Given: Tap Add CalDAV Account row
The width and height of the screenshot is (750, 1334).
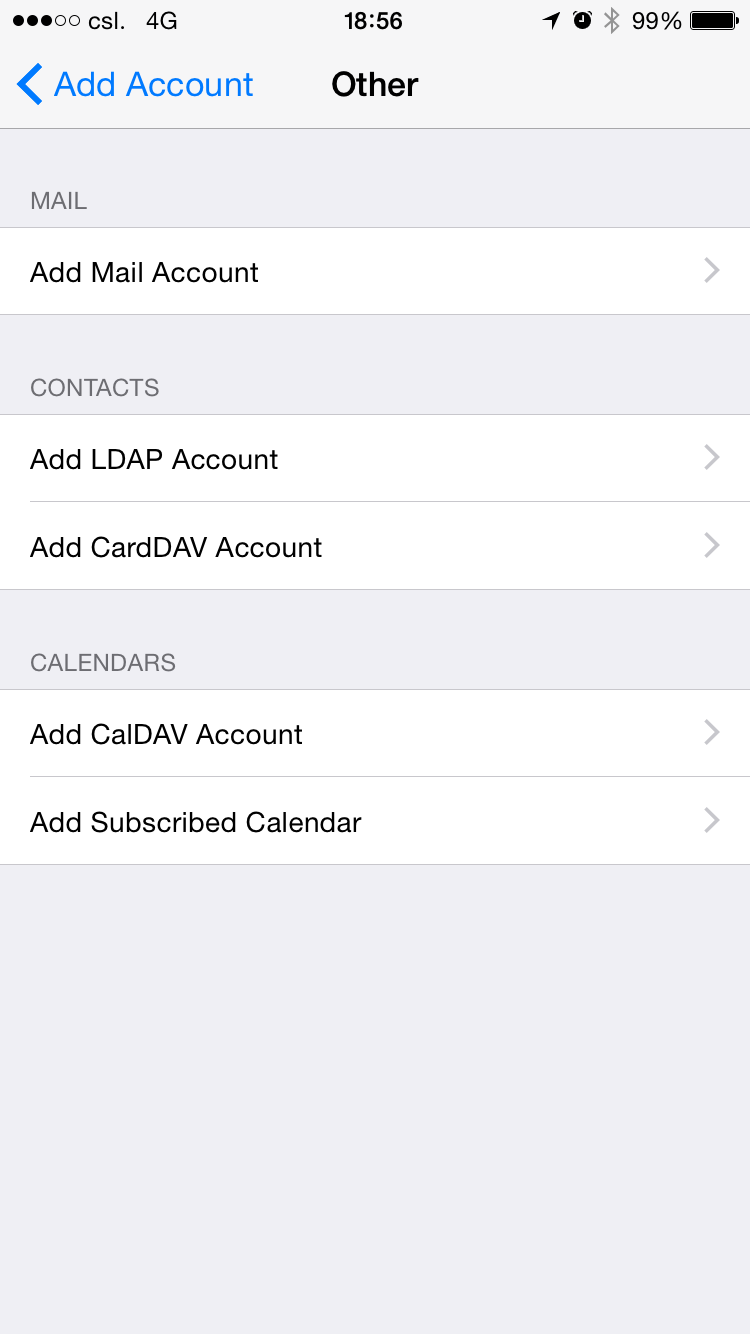Looking at the screenshot, I should click(x=375, y=734).
